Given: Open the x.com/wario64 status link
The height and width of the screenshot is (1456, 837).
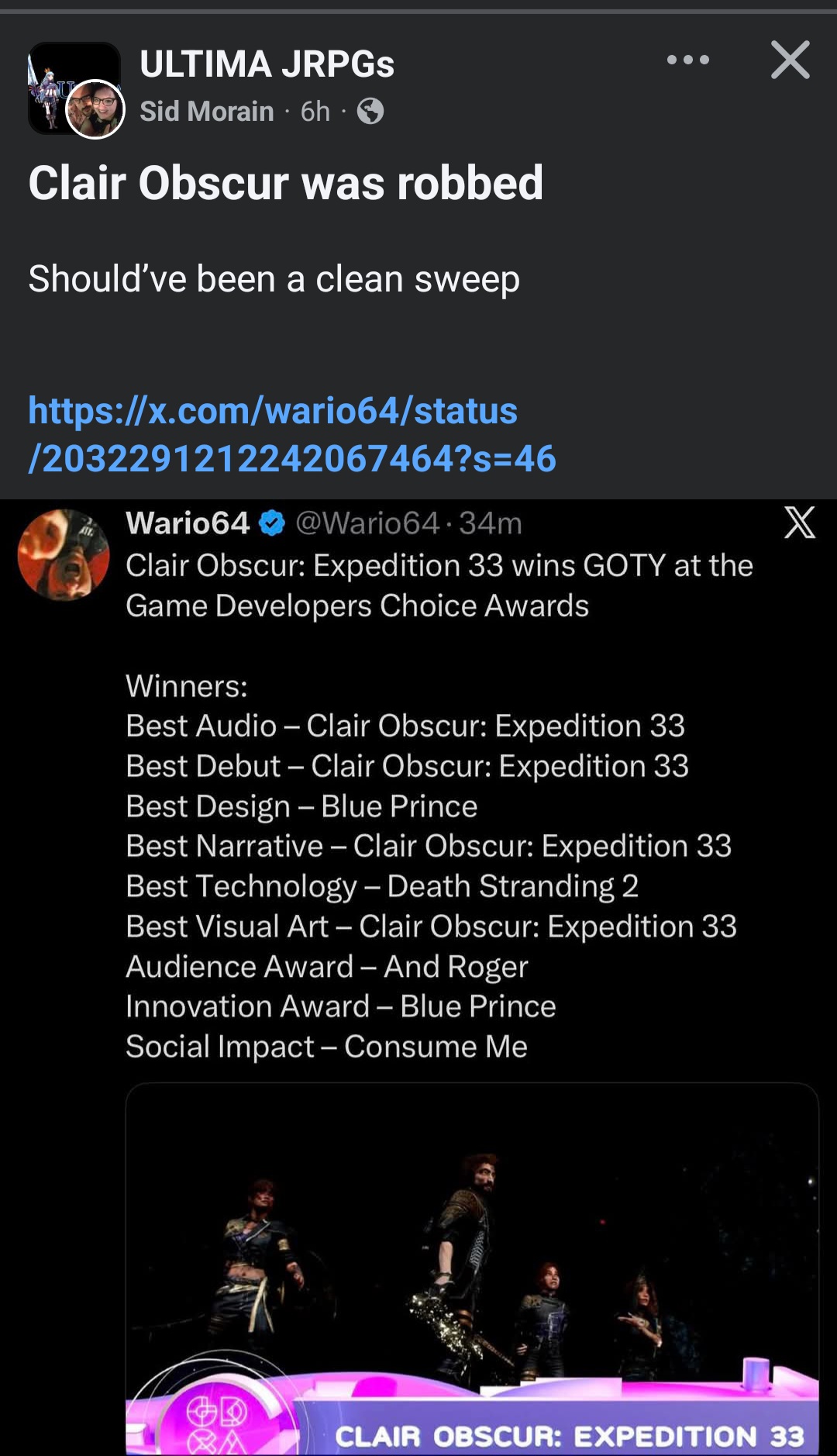Looking at the screenshot, I should point(291,434).
